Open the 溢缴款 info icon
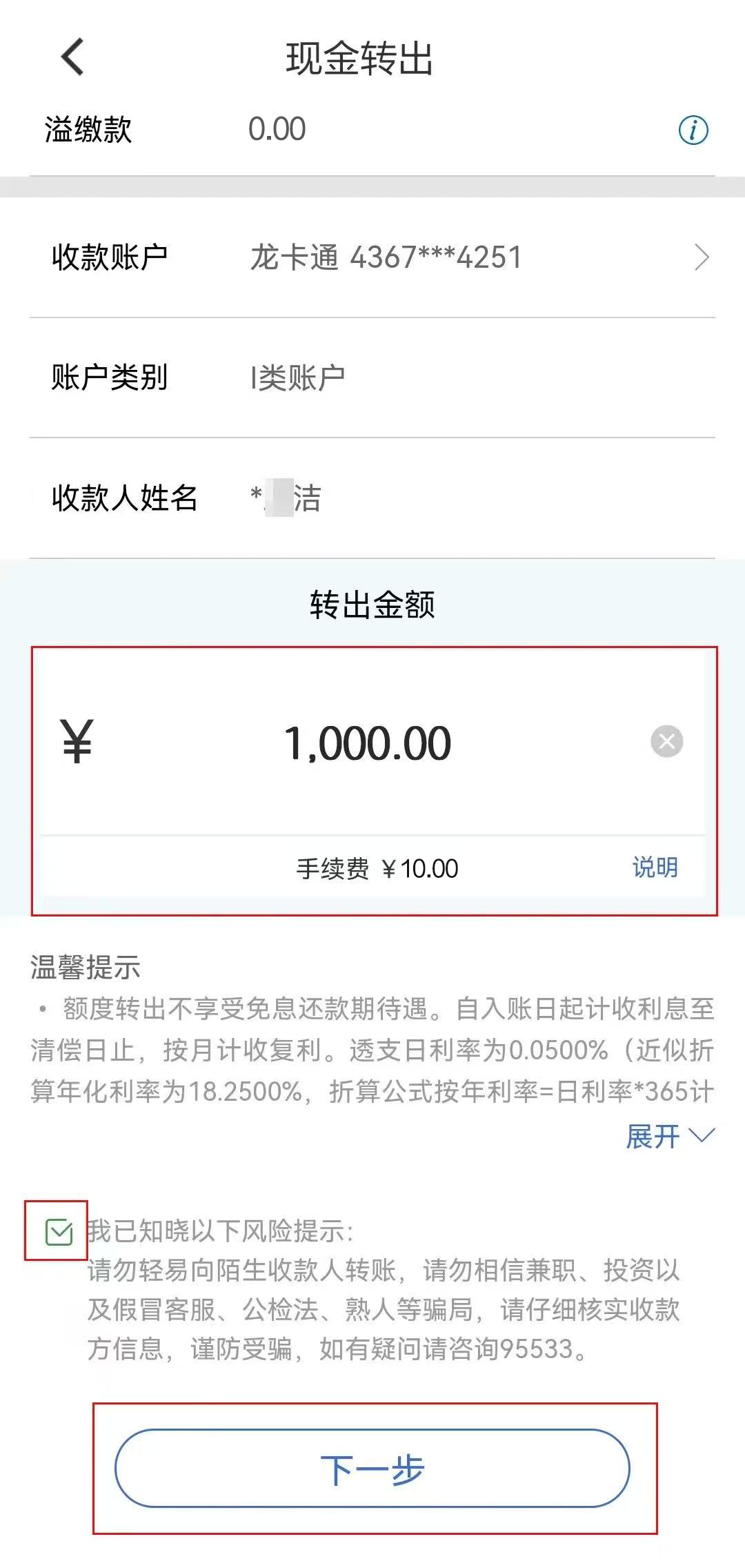 693,130
